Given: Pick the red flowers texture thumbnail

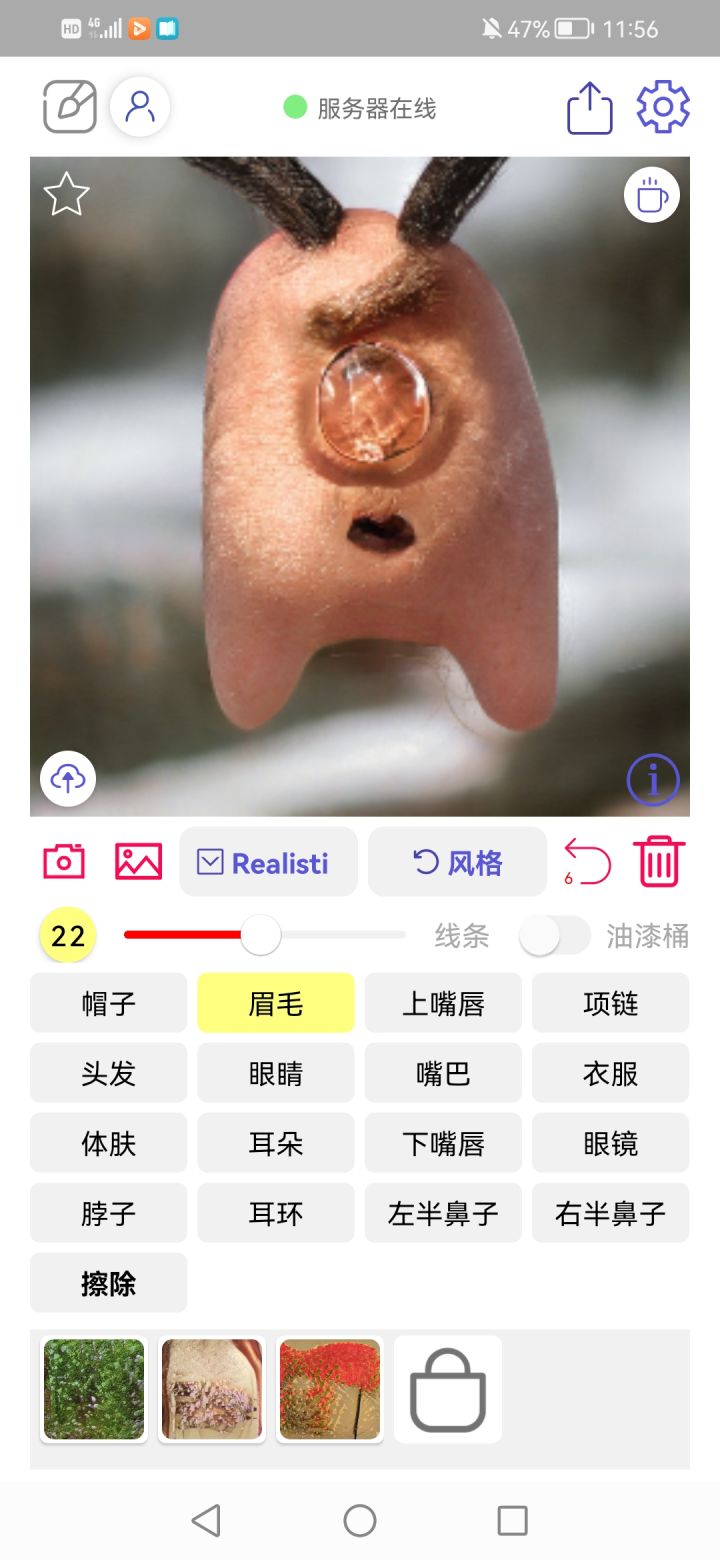Looking at the screenshot, I should (x=330, y=1389).
